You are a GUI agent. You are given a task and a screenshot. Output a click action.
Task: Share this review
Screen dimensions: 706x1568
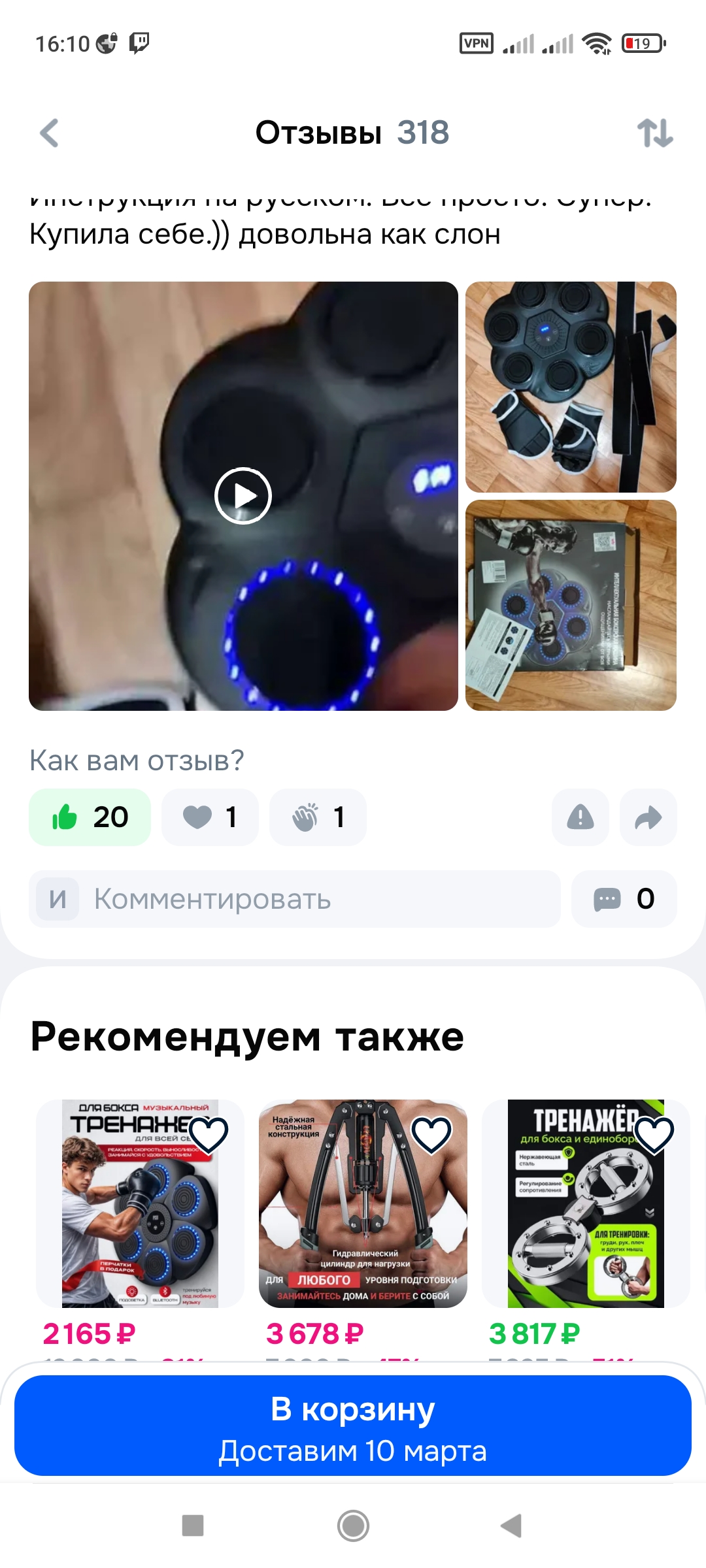648,817
